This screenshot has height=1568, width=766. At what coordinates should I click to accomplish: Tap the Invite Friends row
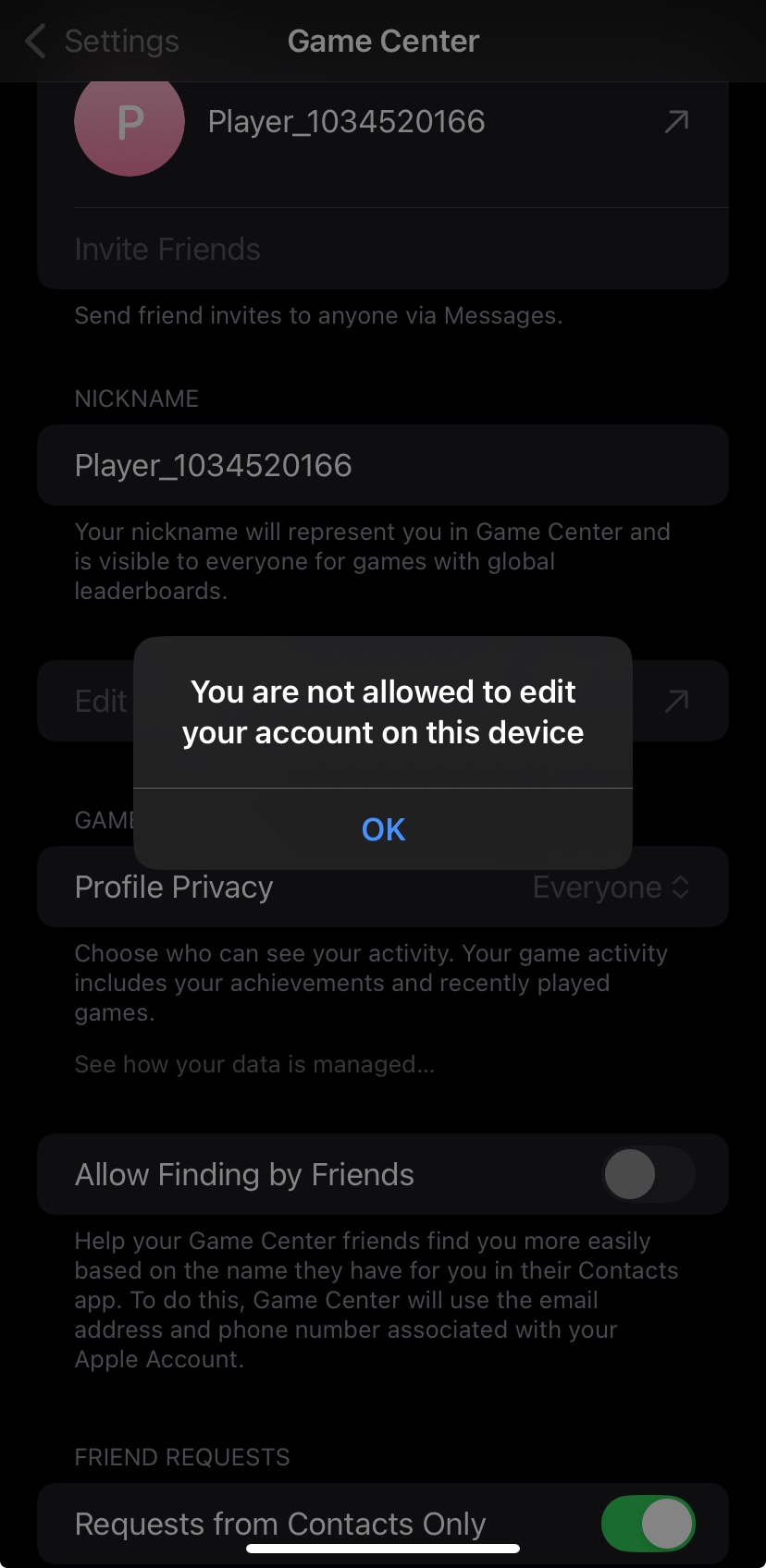tap(167, 249)
